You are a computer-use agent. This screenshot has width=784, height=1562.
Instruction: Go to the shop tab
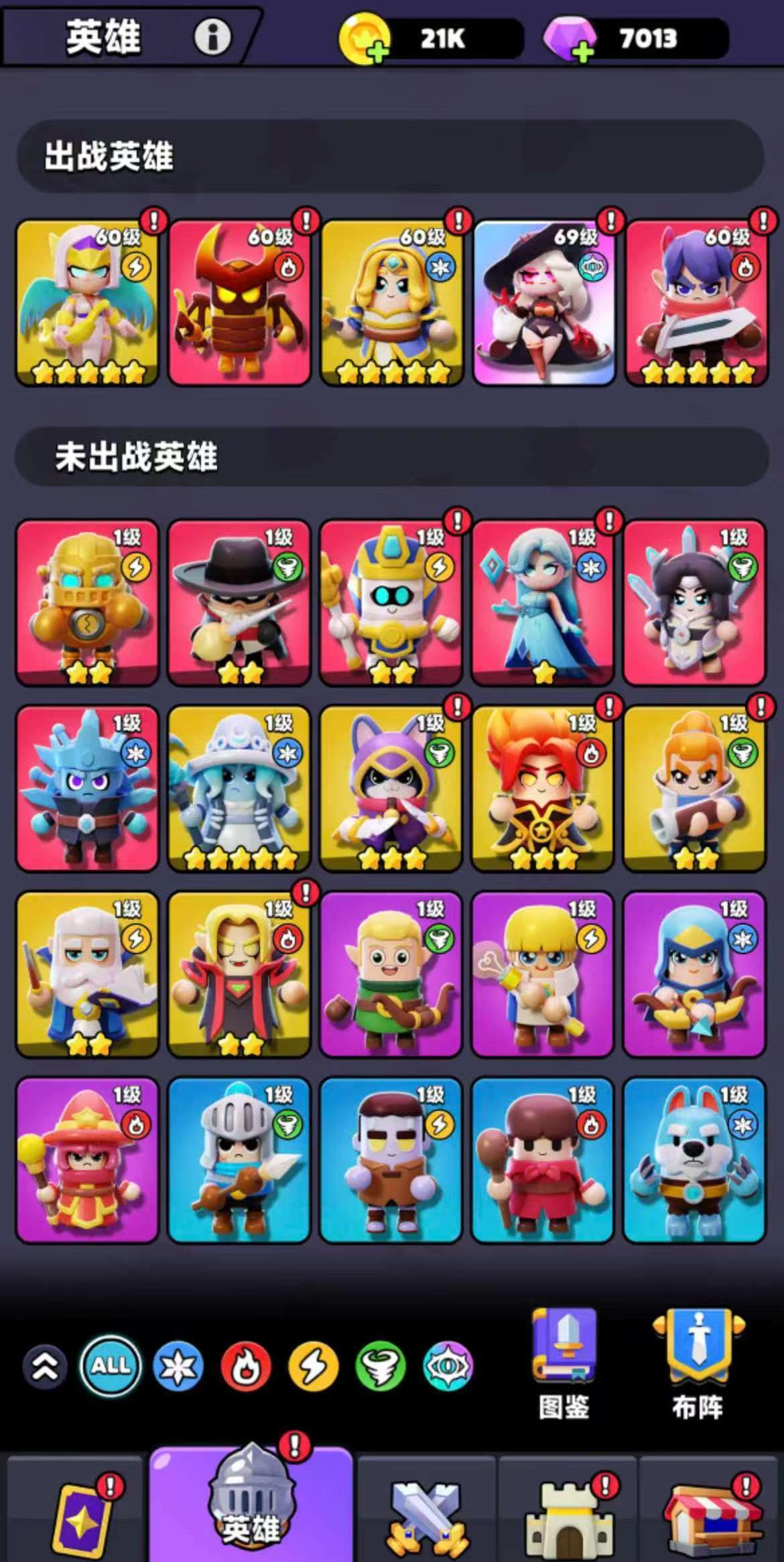pos(712,1511)
